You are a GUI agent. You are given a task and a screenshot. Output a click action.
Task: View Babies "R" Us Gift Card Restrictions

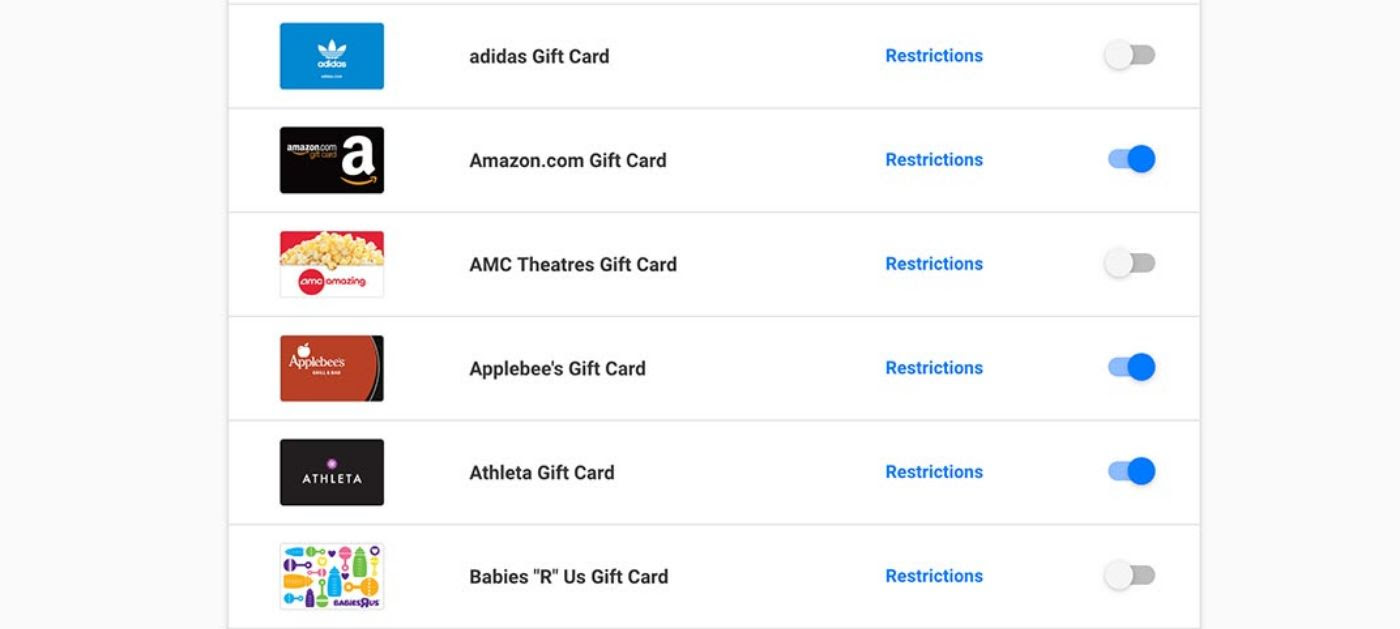[934, 576]
